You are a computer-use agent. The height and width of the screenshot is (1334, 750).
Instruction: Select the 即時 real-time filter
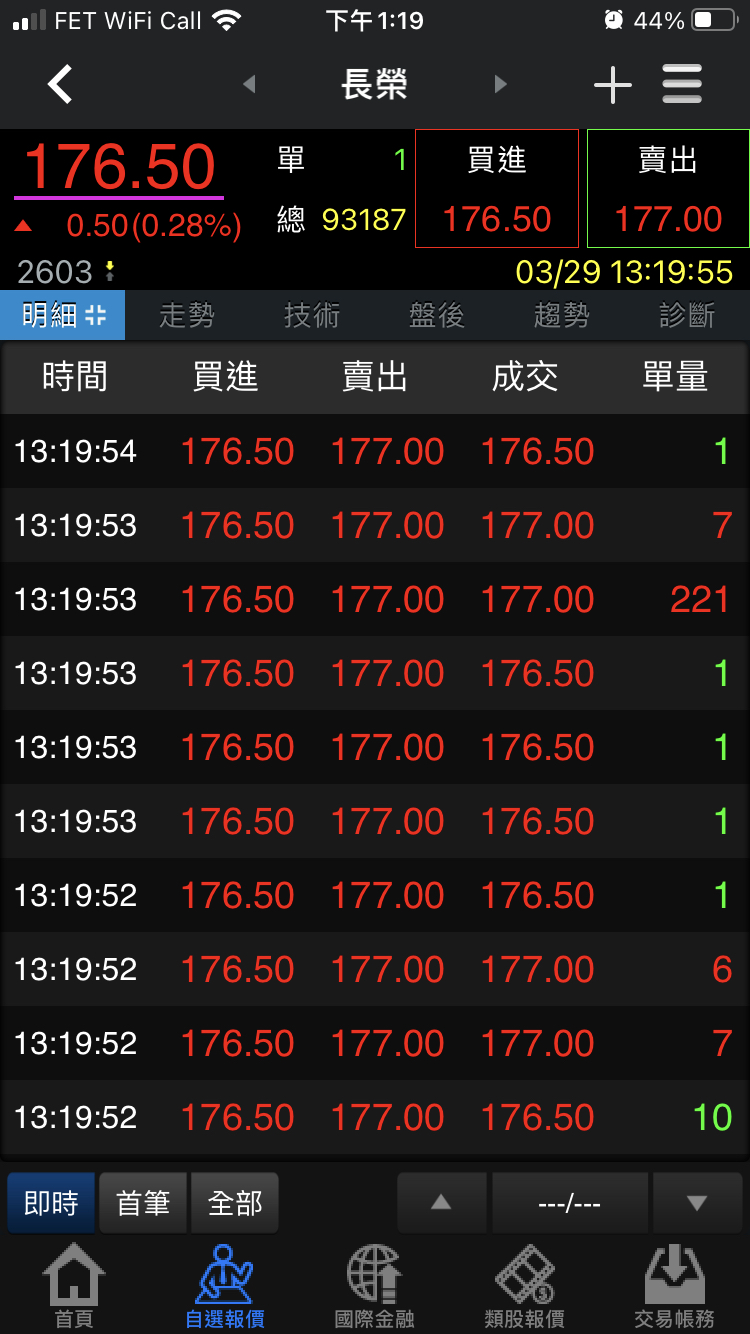(x=51, y=1203)
